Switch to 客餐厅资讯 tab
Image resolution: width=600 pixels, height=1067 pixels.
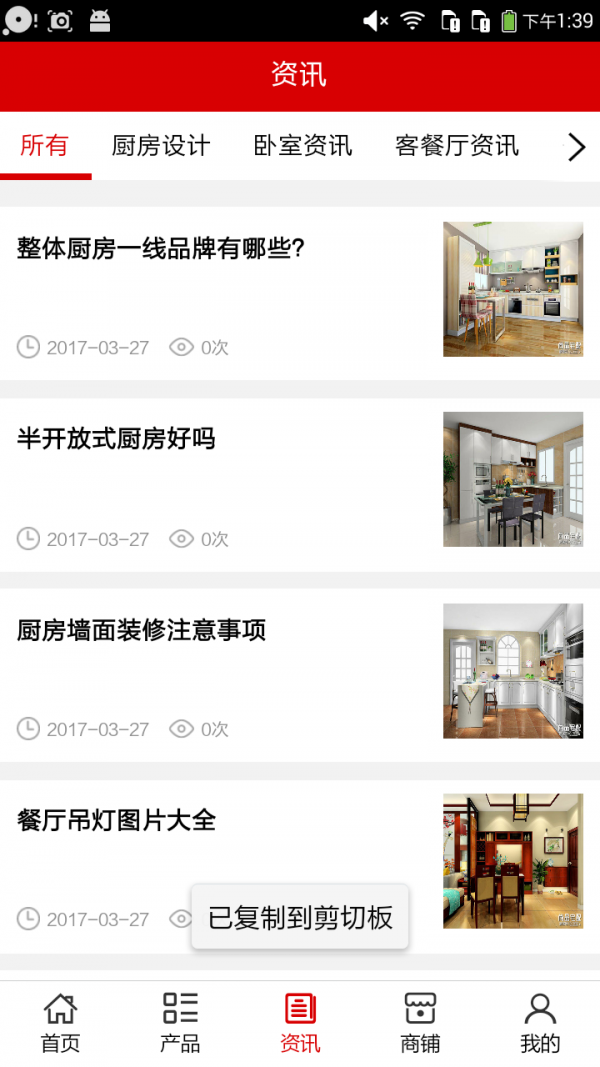(457, 146)
